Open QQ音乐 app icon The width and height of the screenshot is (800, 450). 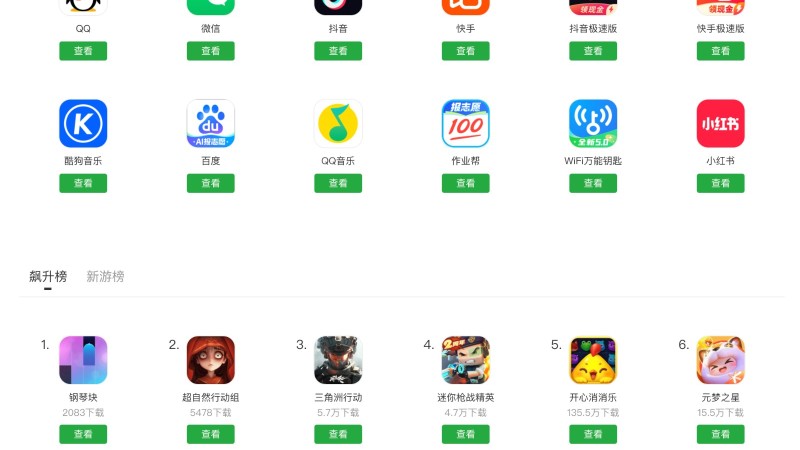(338, 123)
